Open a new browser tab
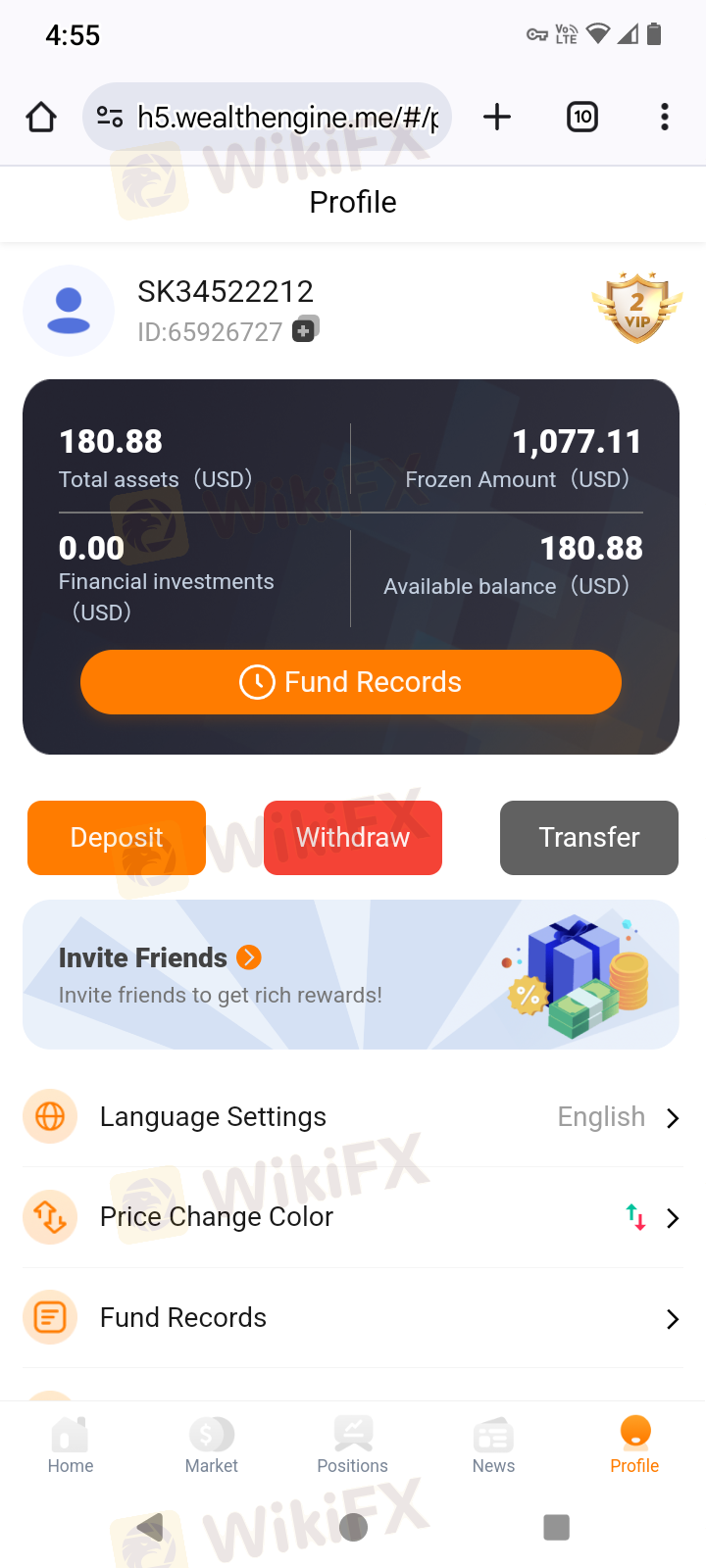706x1568 pixels. pos(497,117)
